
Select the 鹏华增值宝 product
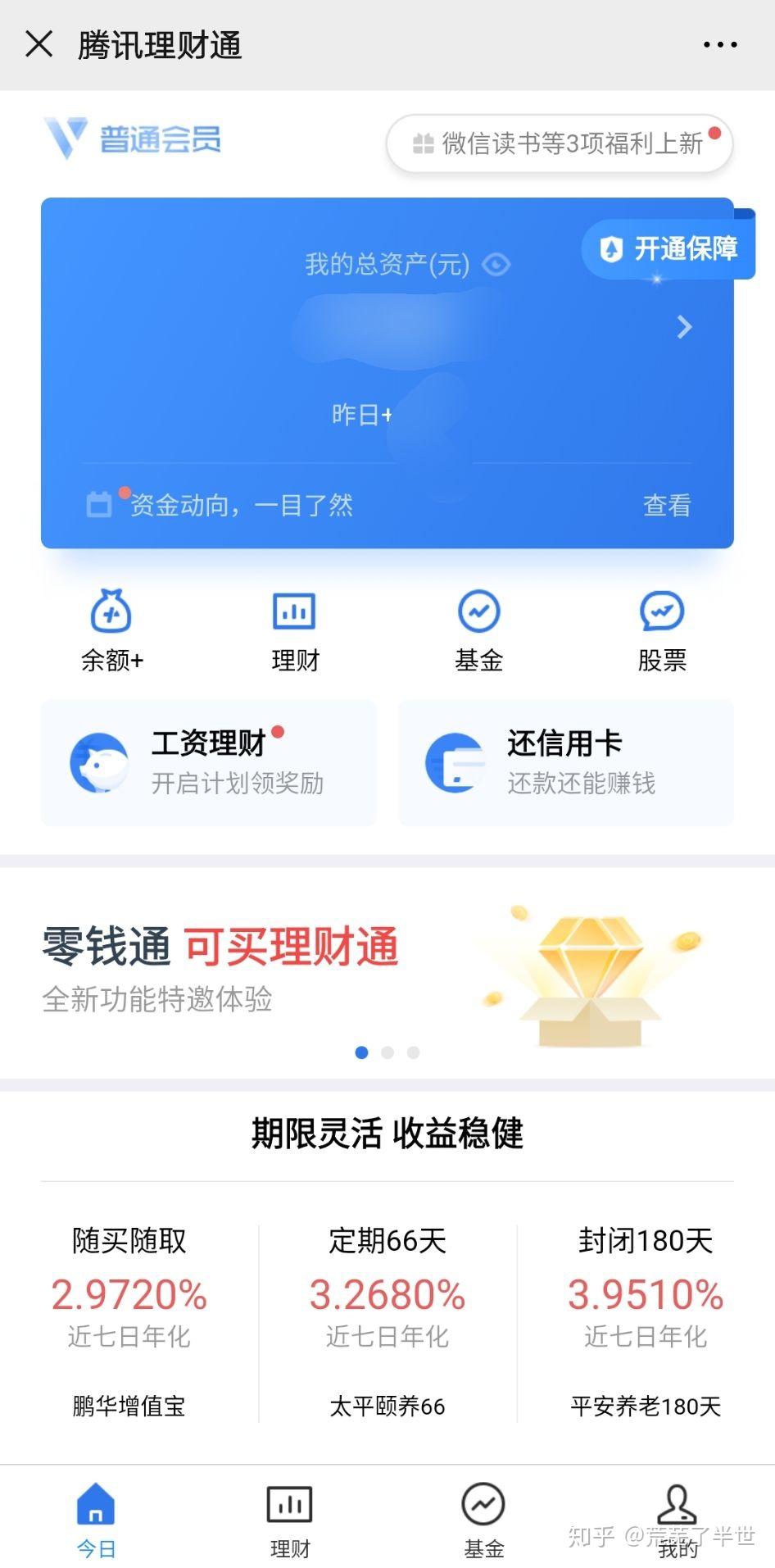(127, 1406)
